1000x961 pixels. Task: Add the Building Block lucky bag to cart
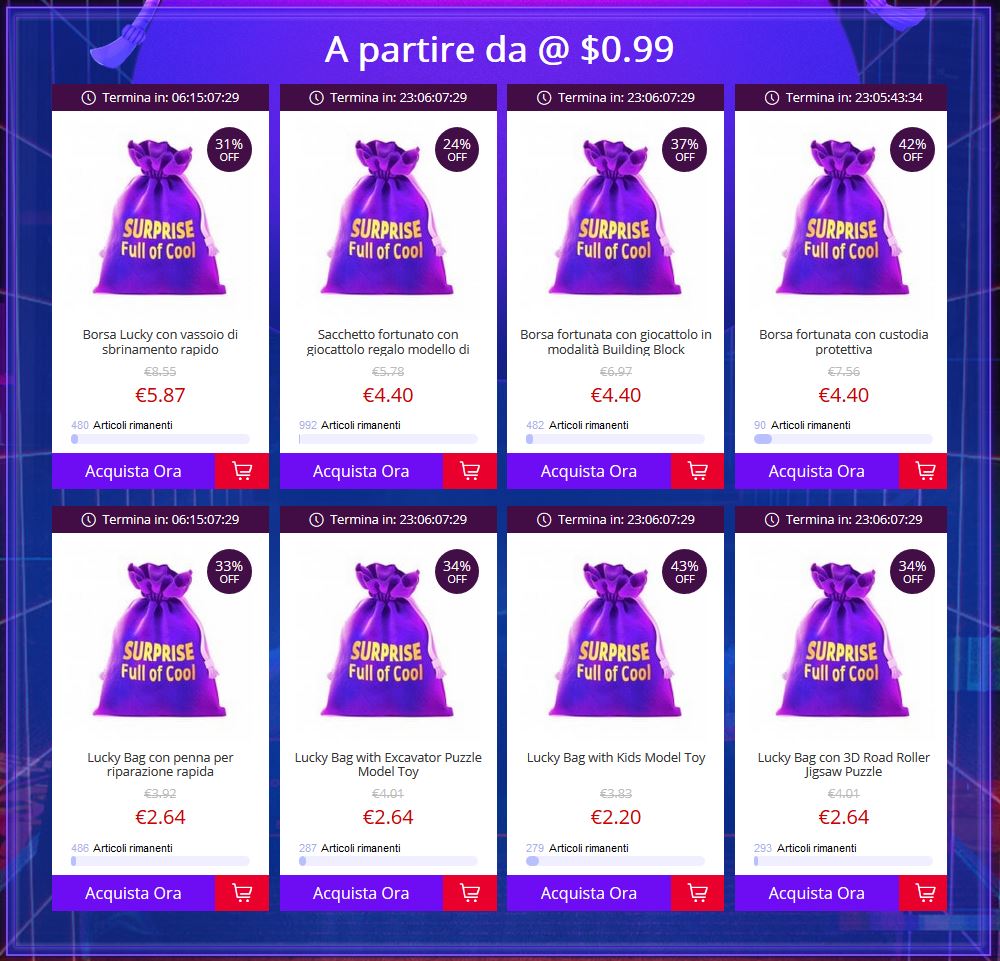click(x=698, y=471)
